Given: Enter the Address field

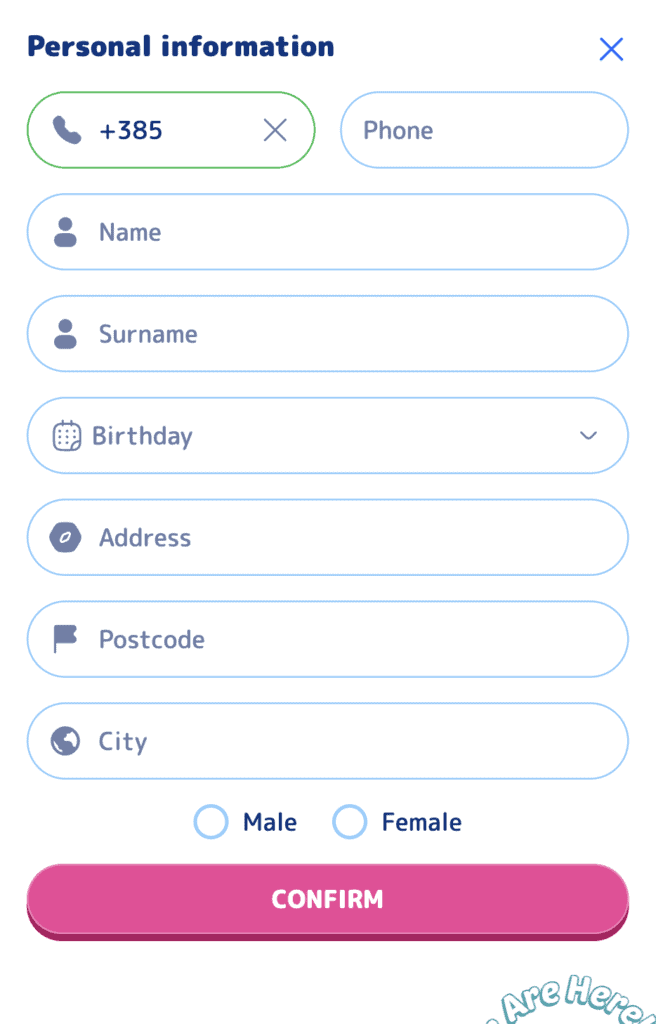Looking at the screenshot, I should (x=328, y=538).
